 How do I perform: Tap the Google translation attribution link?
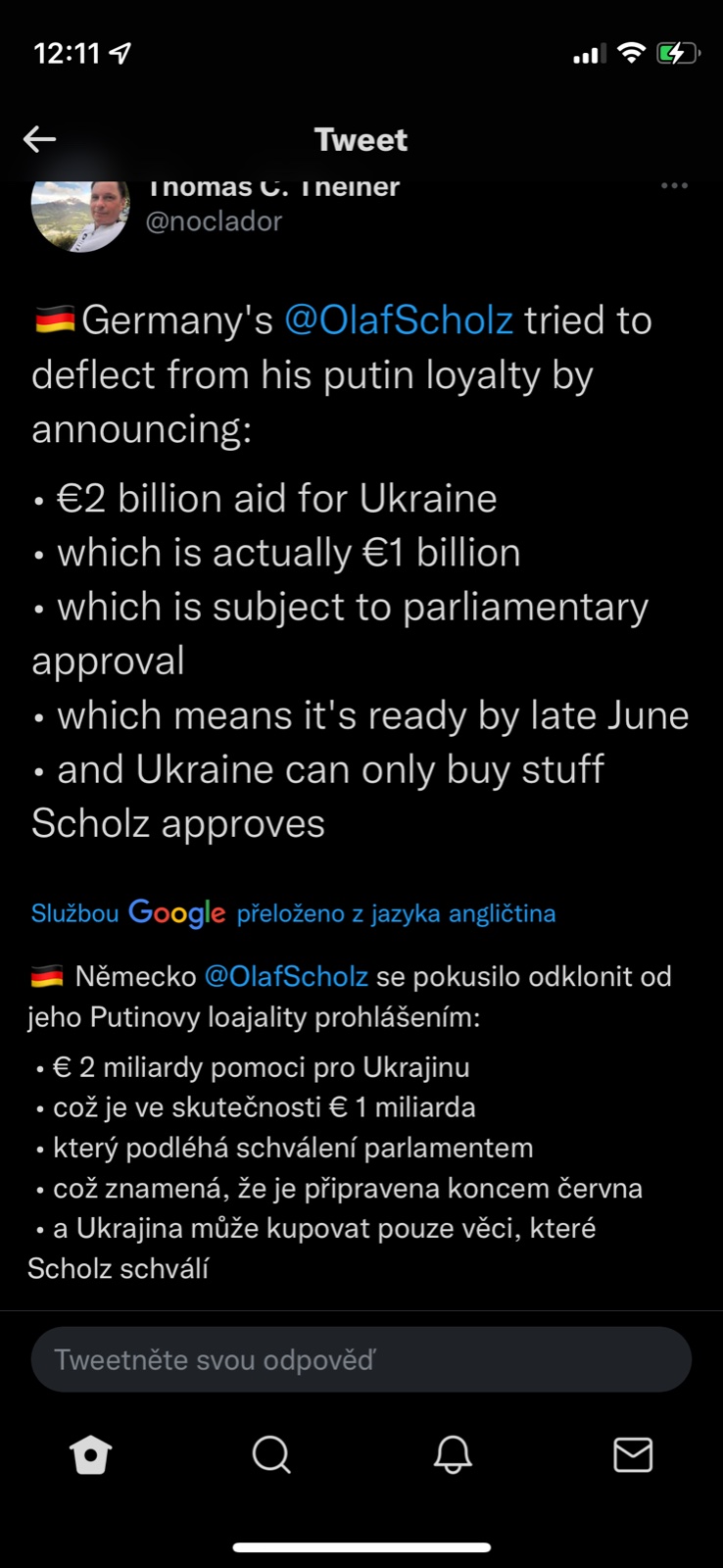pos(293,913)
